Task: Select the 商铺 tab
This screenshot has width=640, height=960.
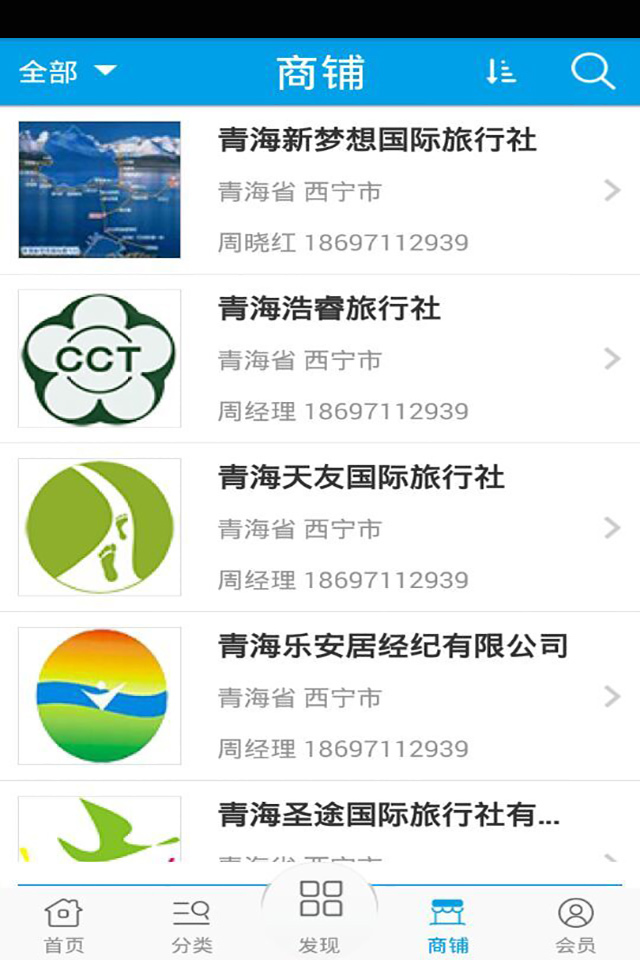Action: click(448, 926)
